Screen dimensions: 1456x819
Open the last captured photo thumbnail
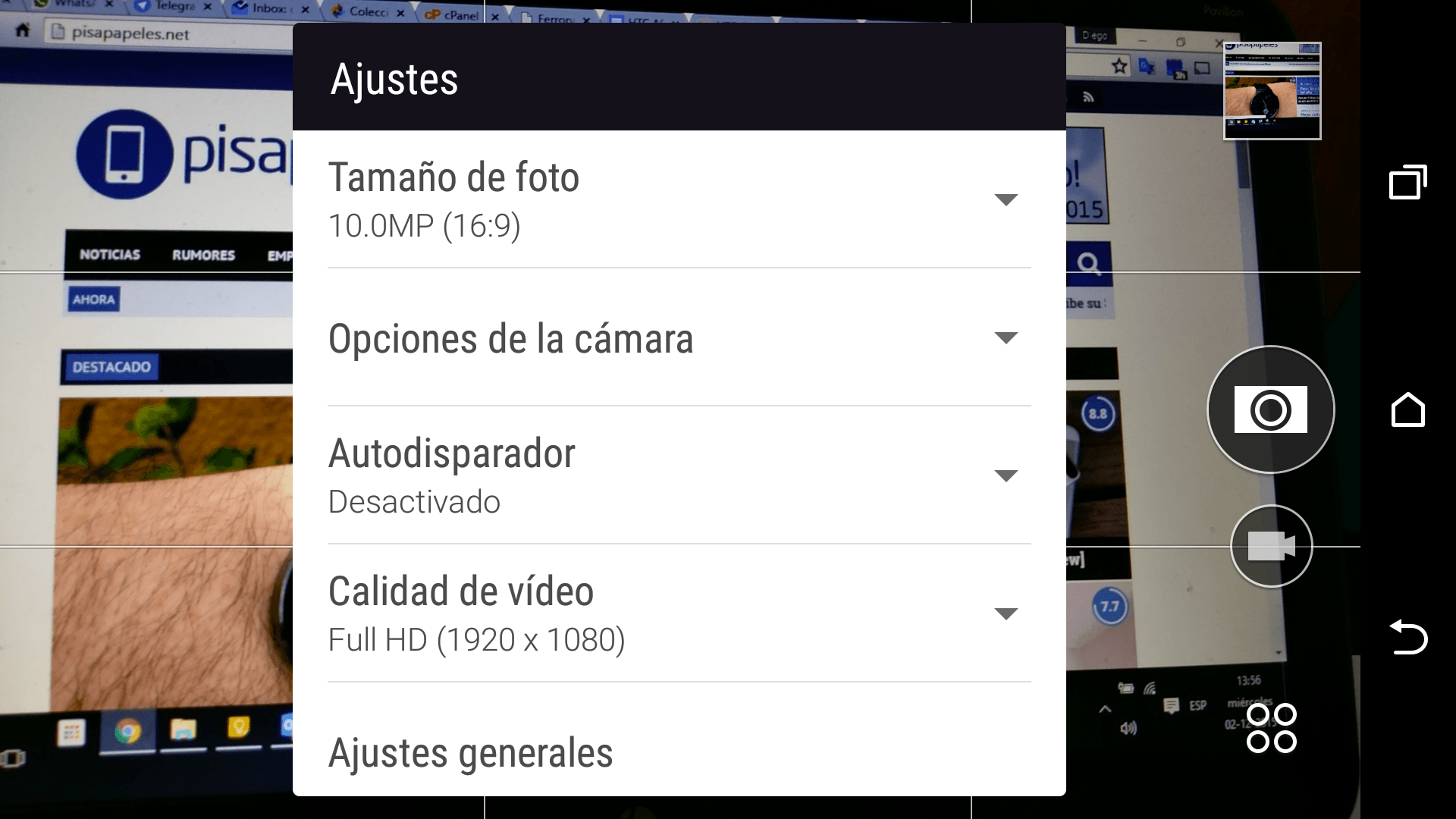(x=1272, y=91)
